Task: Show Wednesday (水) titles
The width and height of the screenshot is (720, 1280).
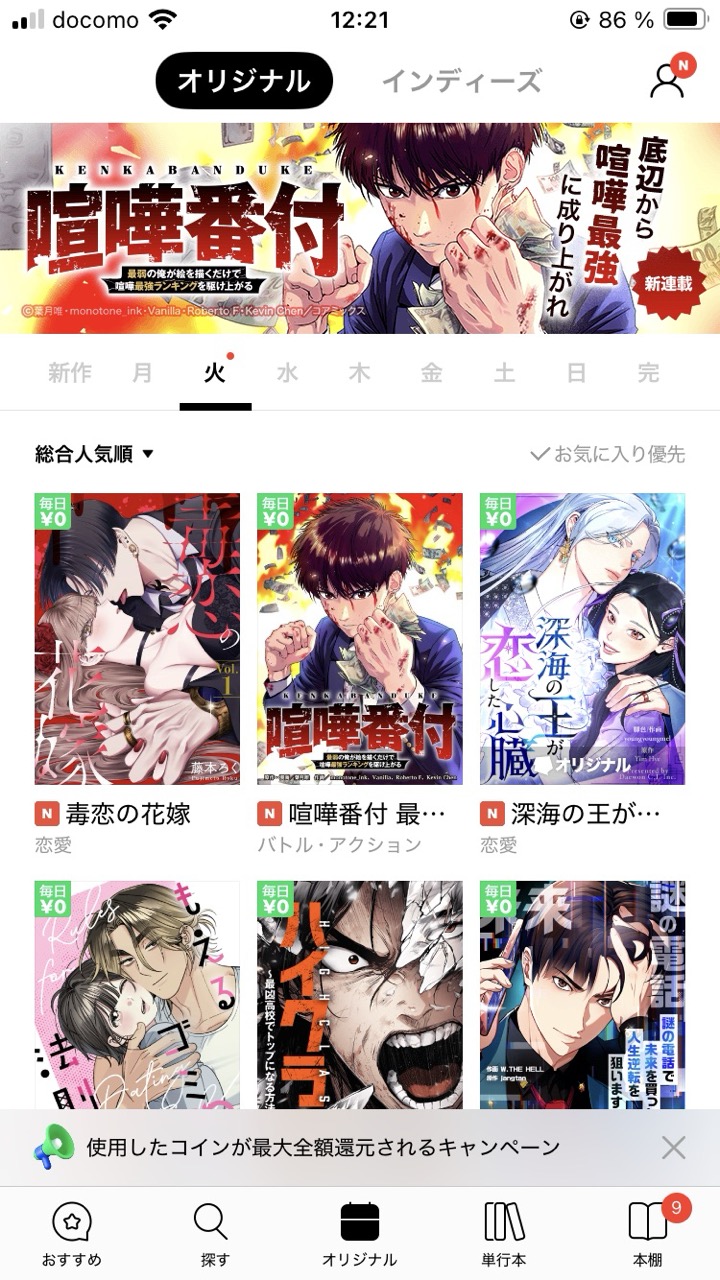Action: coord(288,374)
